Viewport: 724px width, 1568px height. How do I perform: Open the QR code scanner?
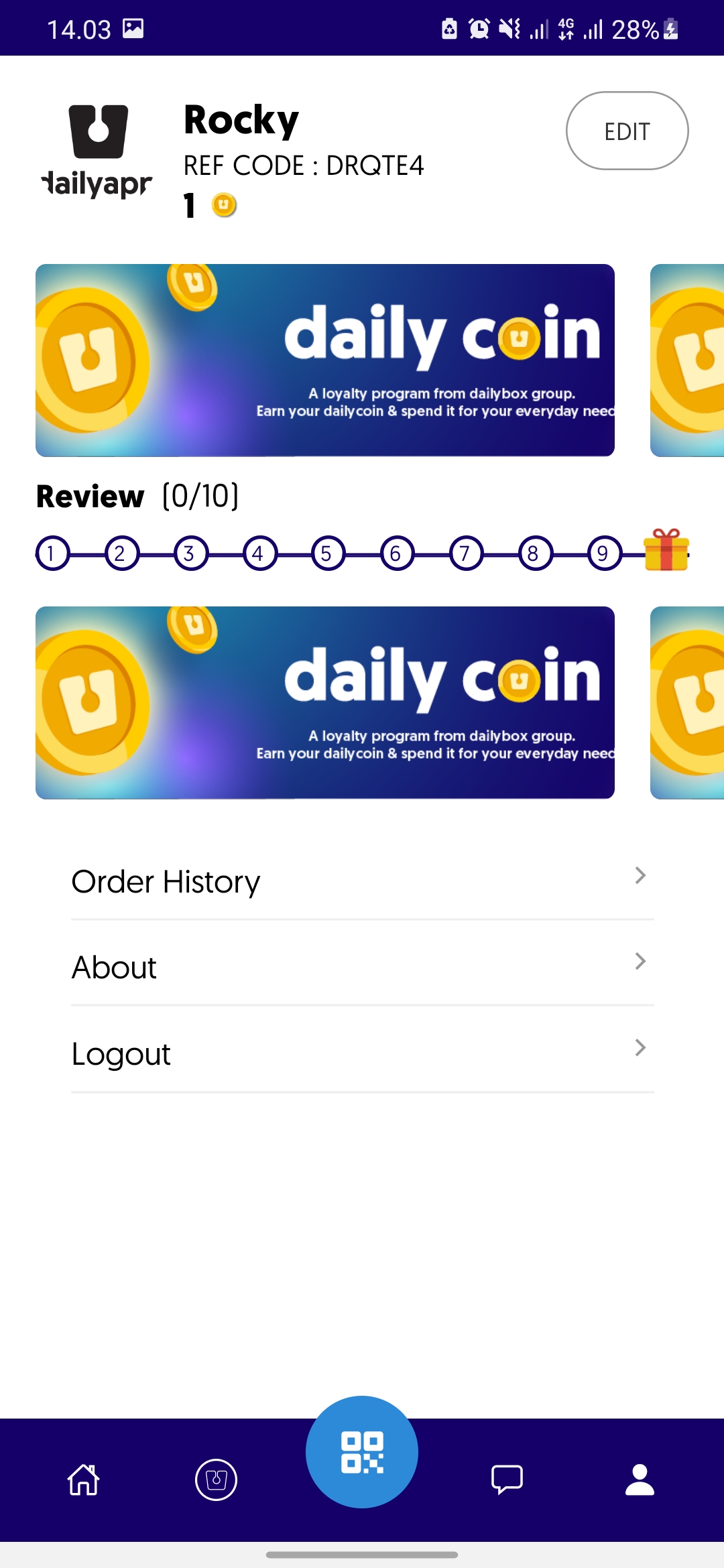point(362,1452)
